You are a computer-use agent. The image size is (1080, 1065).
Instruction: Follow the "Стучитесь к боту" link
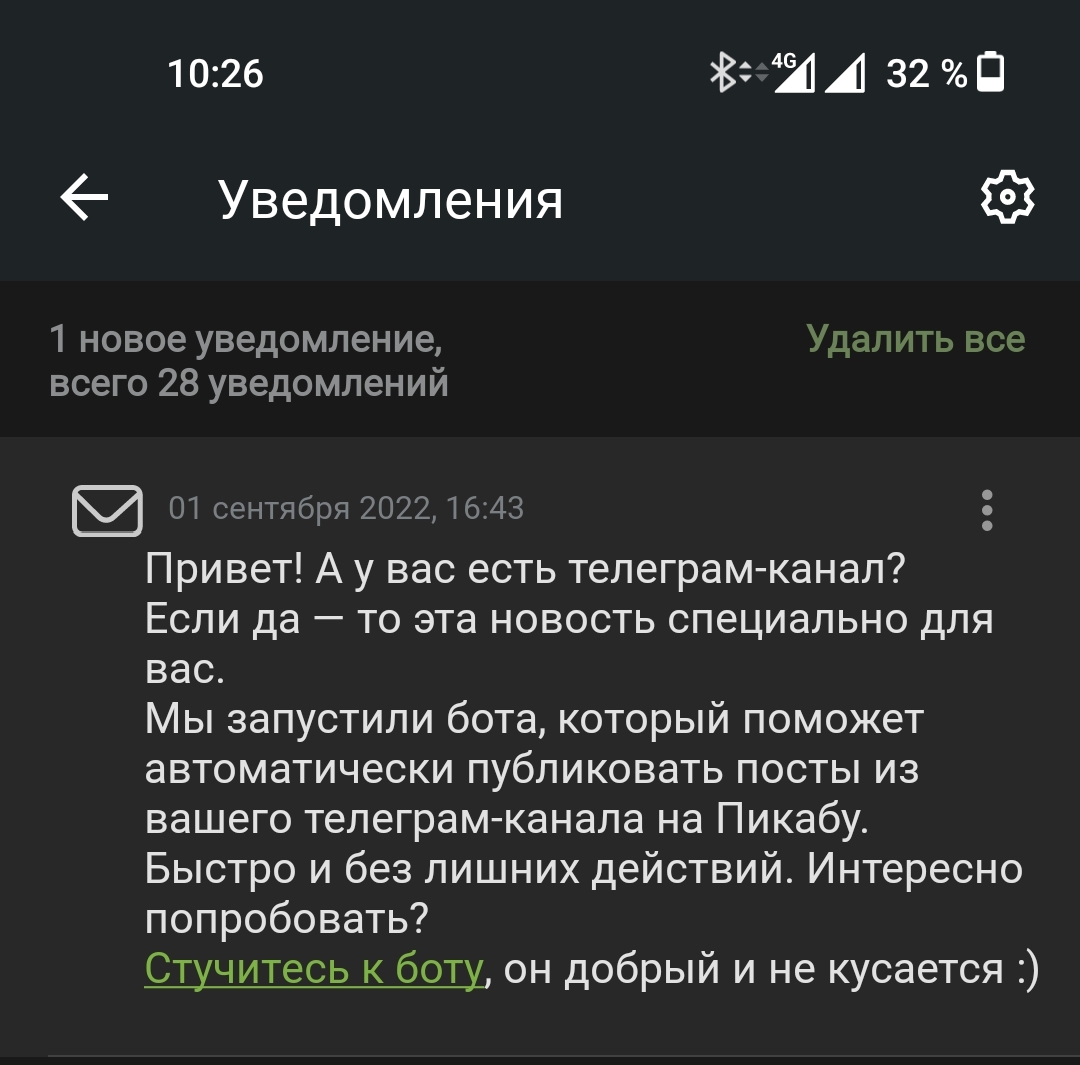click(x=314, y=968)
